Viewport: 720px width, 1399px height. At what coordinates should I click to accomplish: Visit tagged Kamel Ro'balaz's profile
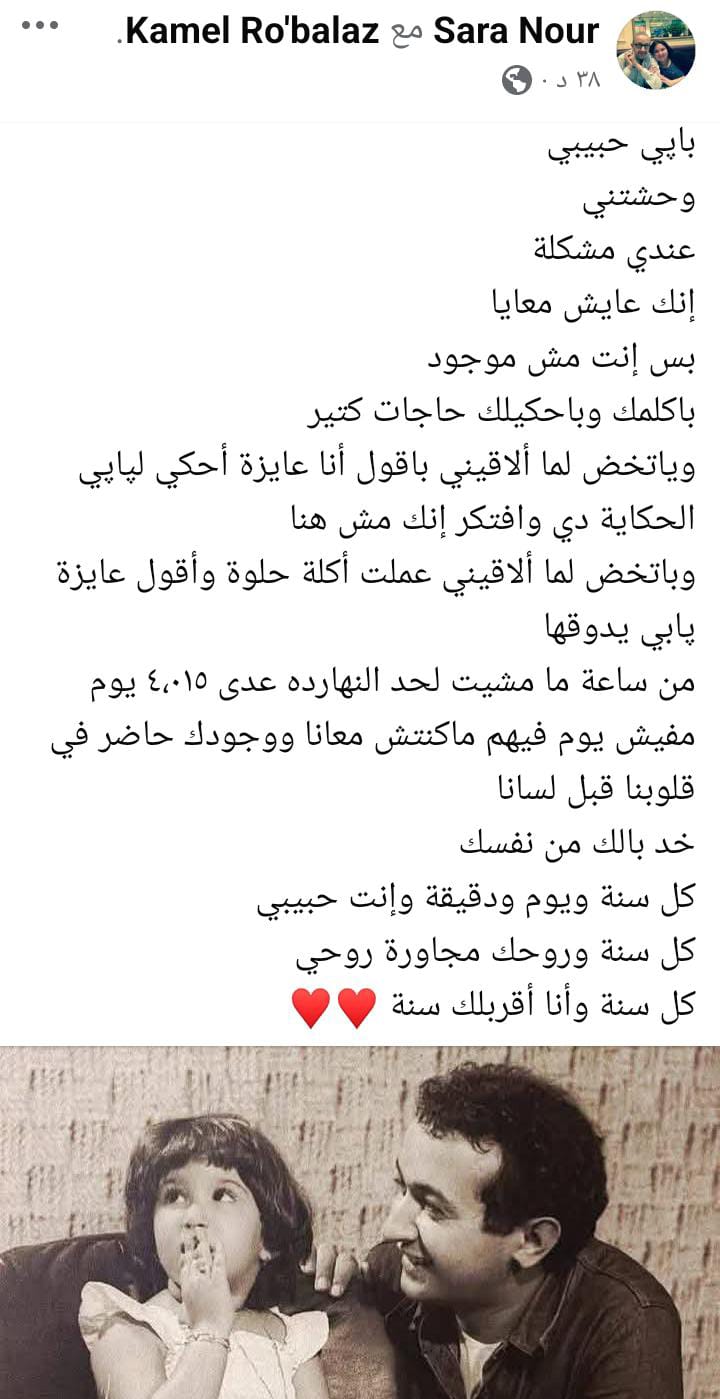pyautogui.click(x=253, y=31)
